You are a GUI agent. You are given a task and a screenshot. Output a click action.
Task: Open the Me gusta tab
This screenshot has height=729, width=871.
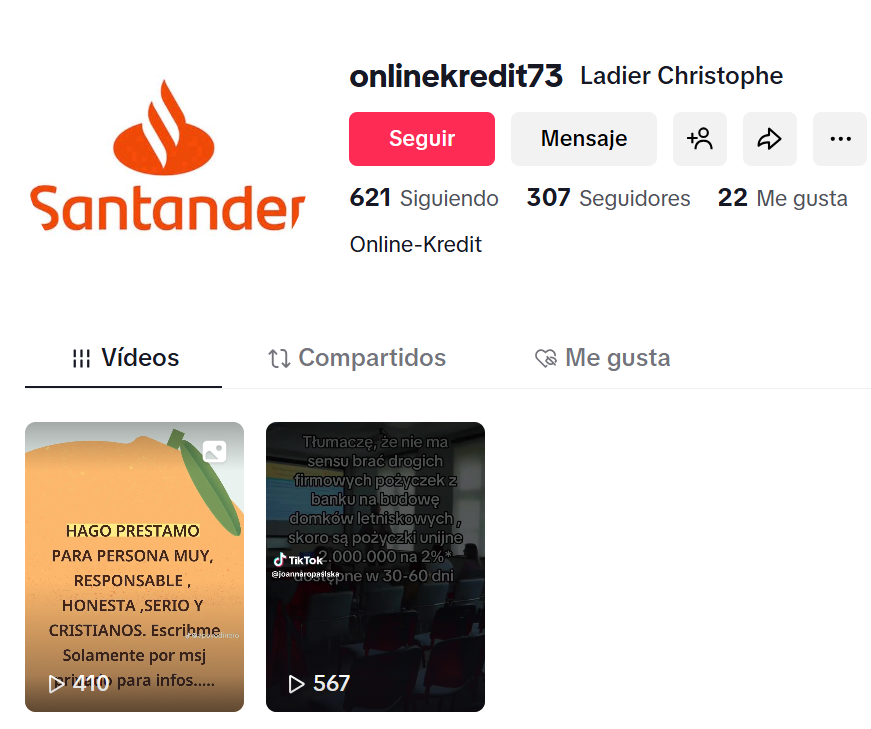602,358
